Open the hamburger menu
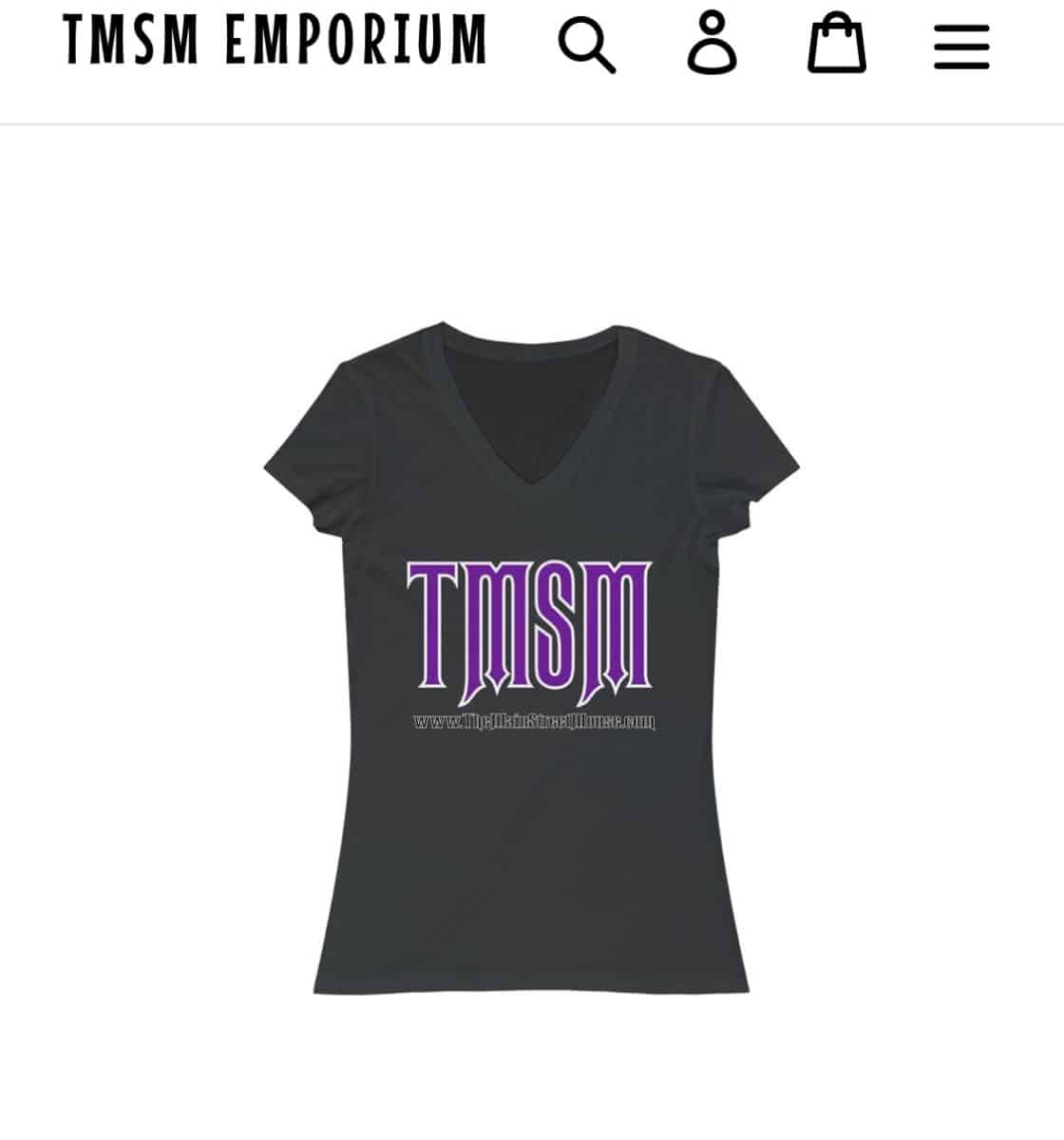This screenshot has height=1140, width=1064. [961, 47]
